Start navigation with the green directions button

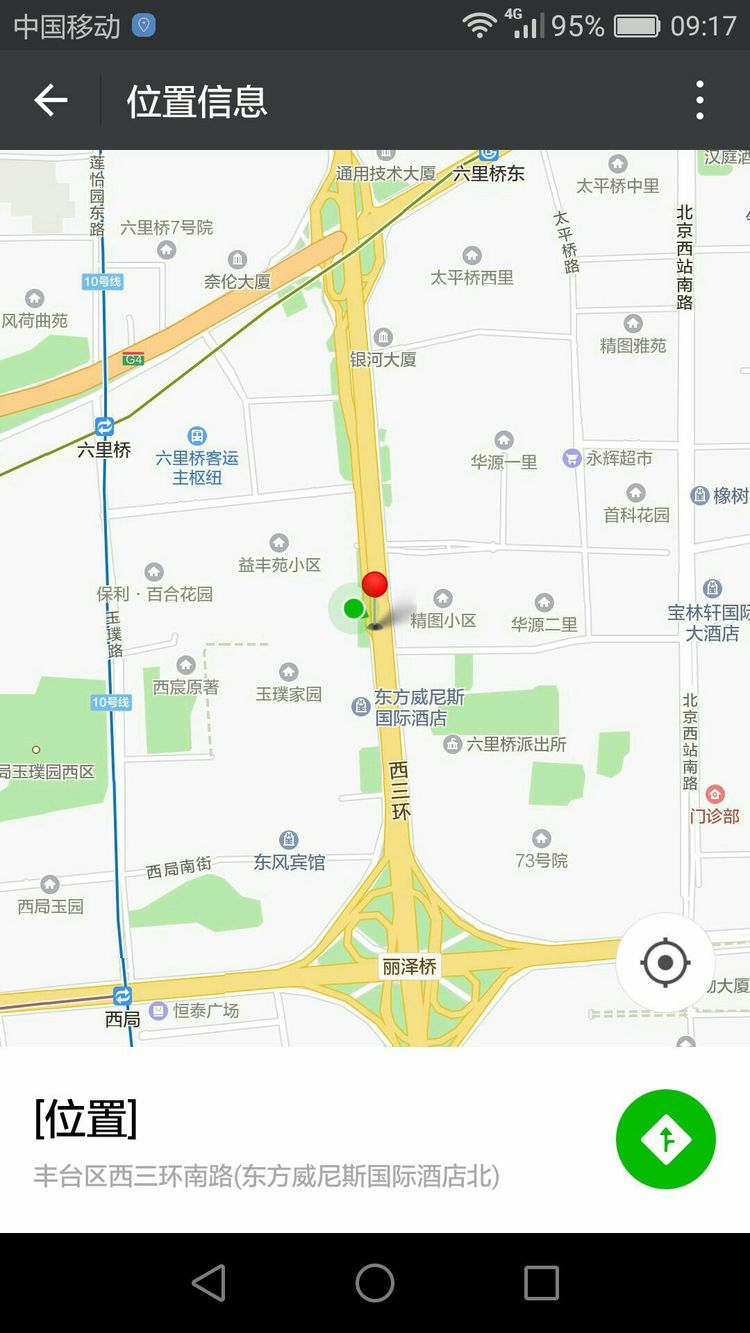click(666, 1139)
